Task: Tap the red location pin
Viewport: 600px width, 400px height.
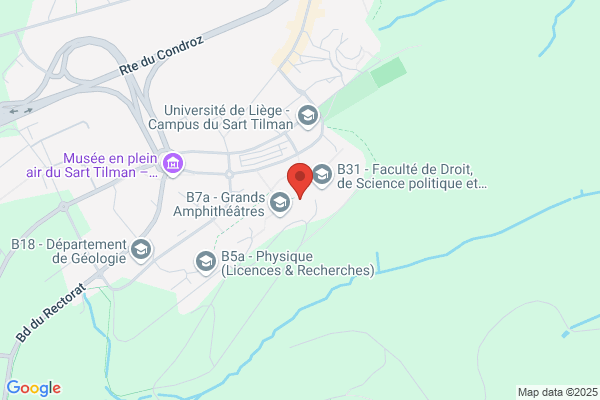Action: point(300,181)
